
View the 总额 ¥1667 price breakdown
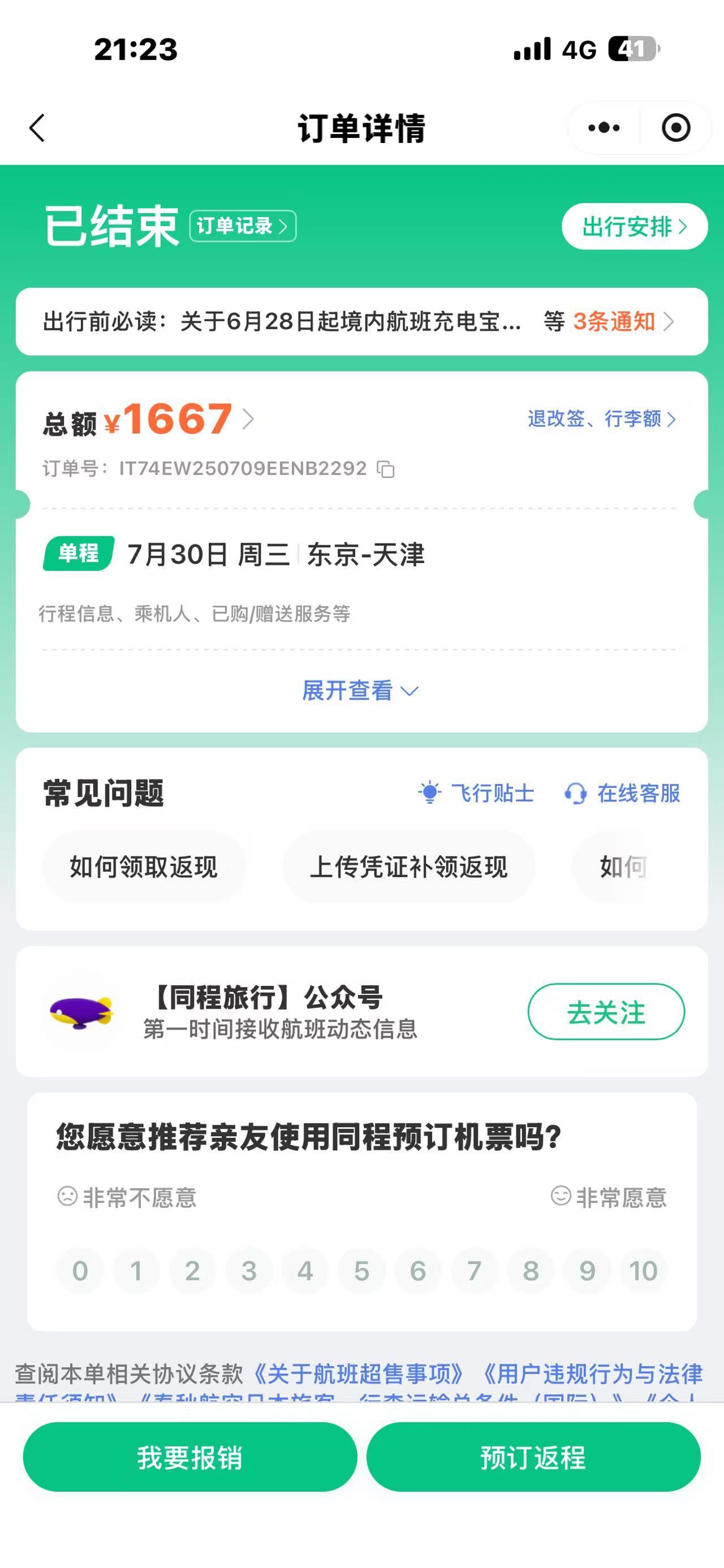pyautogui.click(x=176, y=419)
